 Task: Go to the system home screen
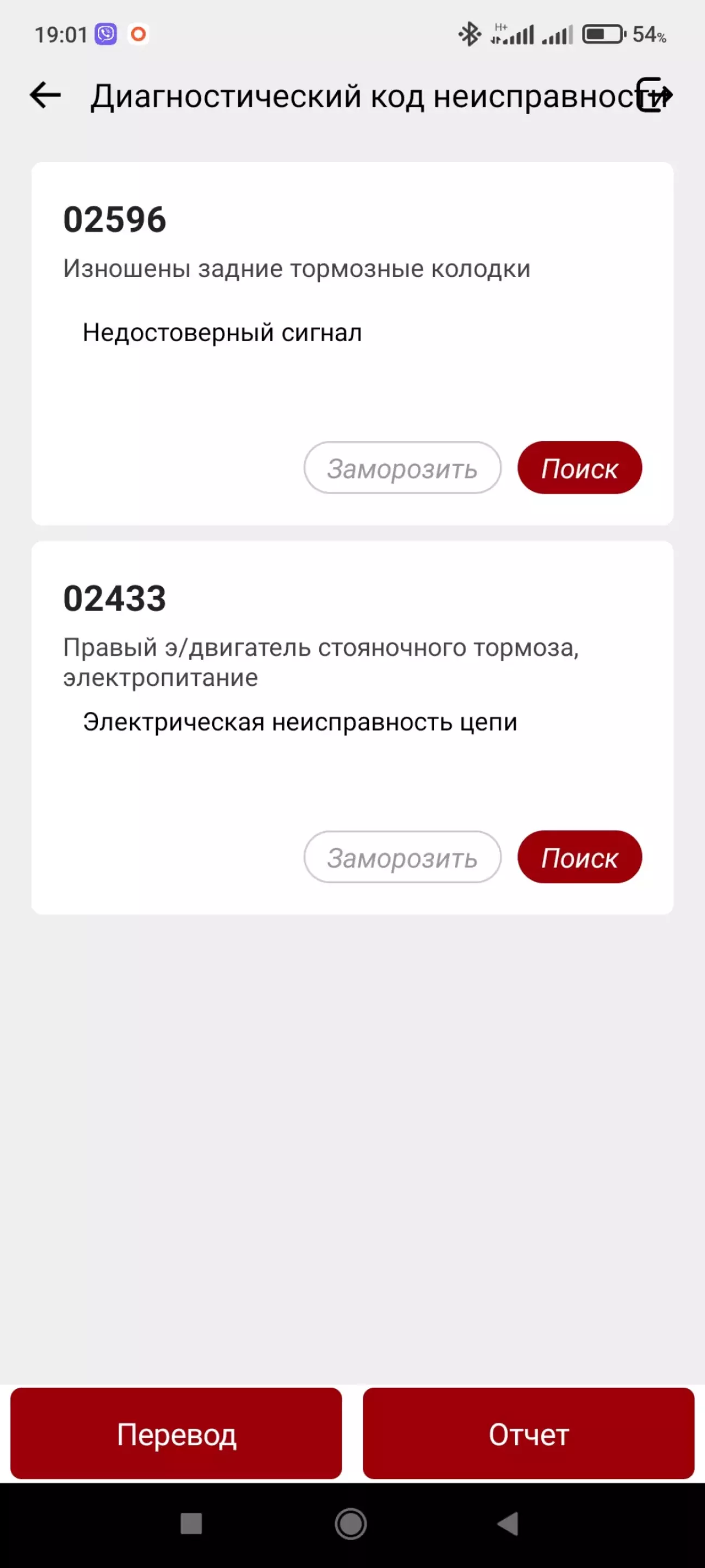pos(351,1524)
